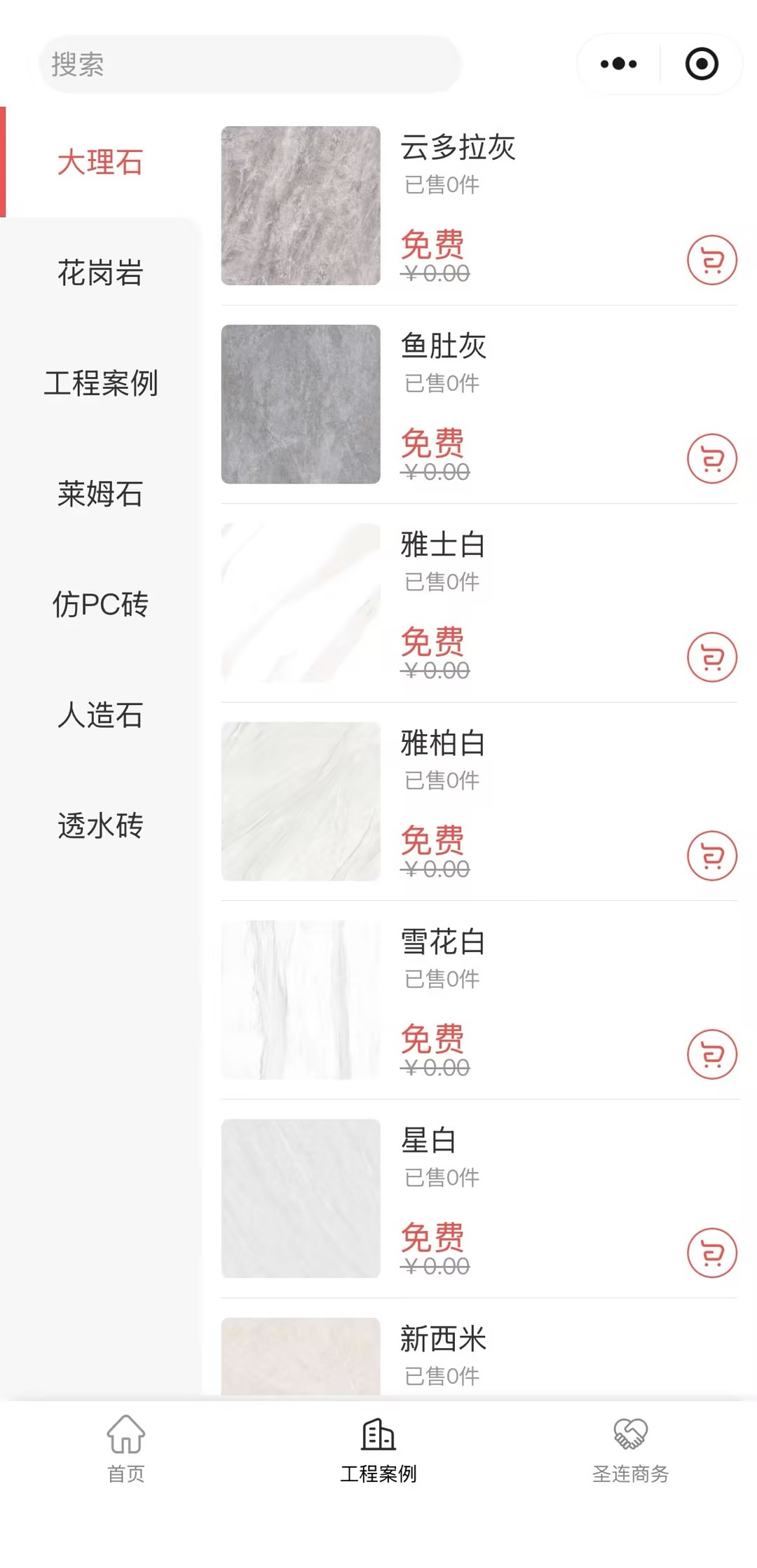Select the 透水砖 category
The image size is (757, 1568).
click(x=100, y=825)
